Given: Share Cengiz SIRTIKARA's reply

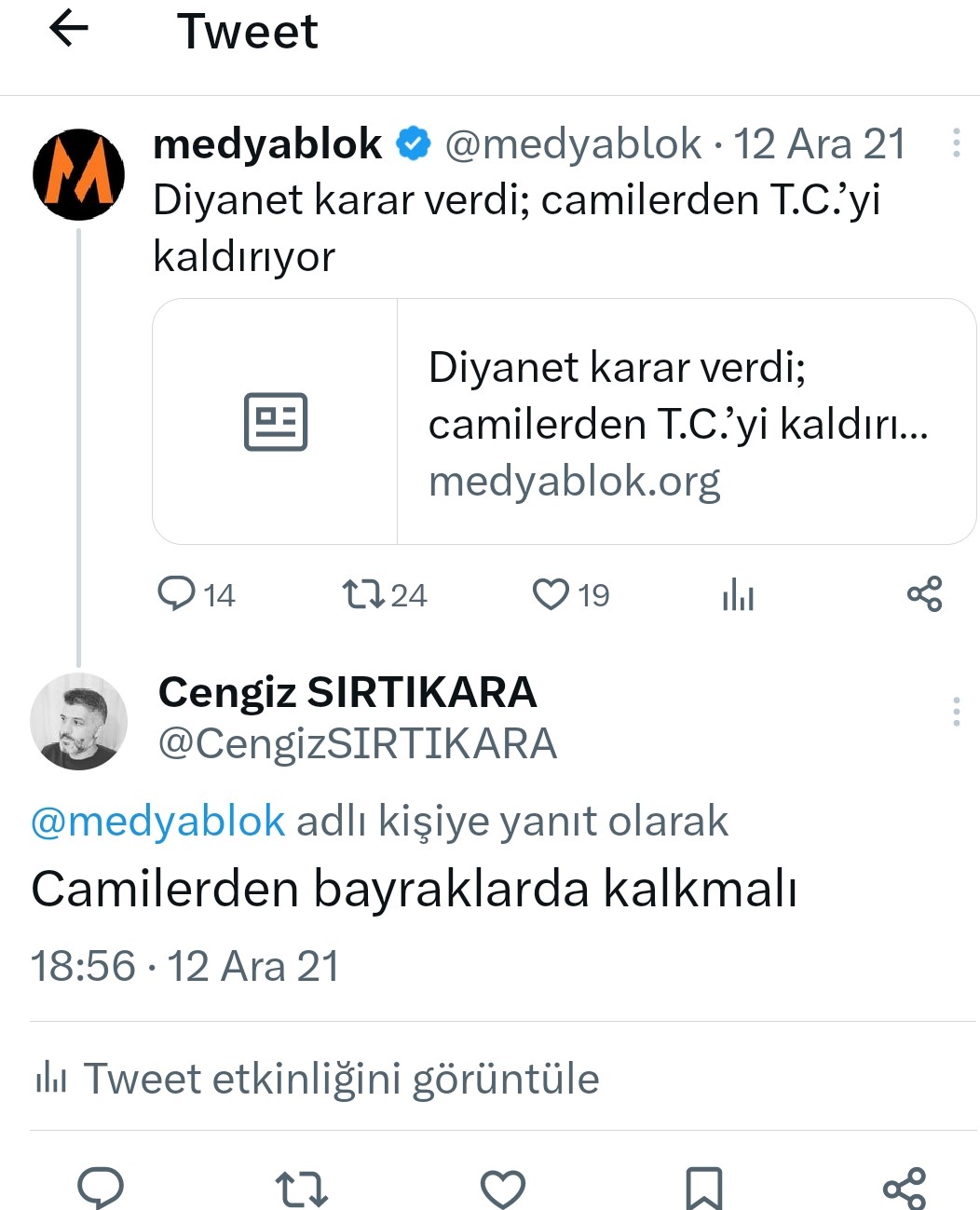Looking at the screenshot, I should (904, 1188).
